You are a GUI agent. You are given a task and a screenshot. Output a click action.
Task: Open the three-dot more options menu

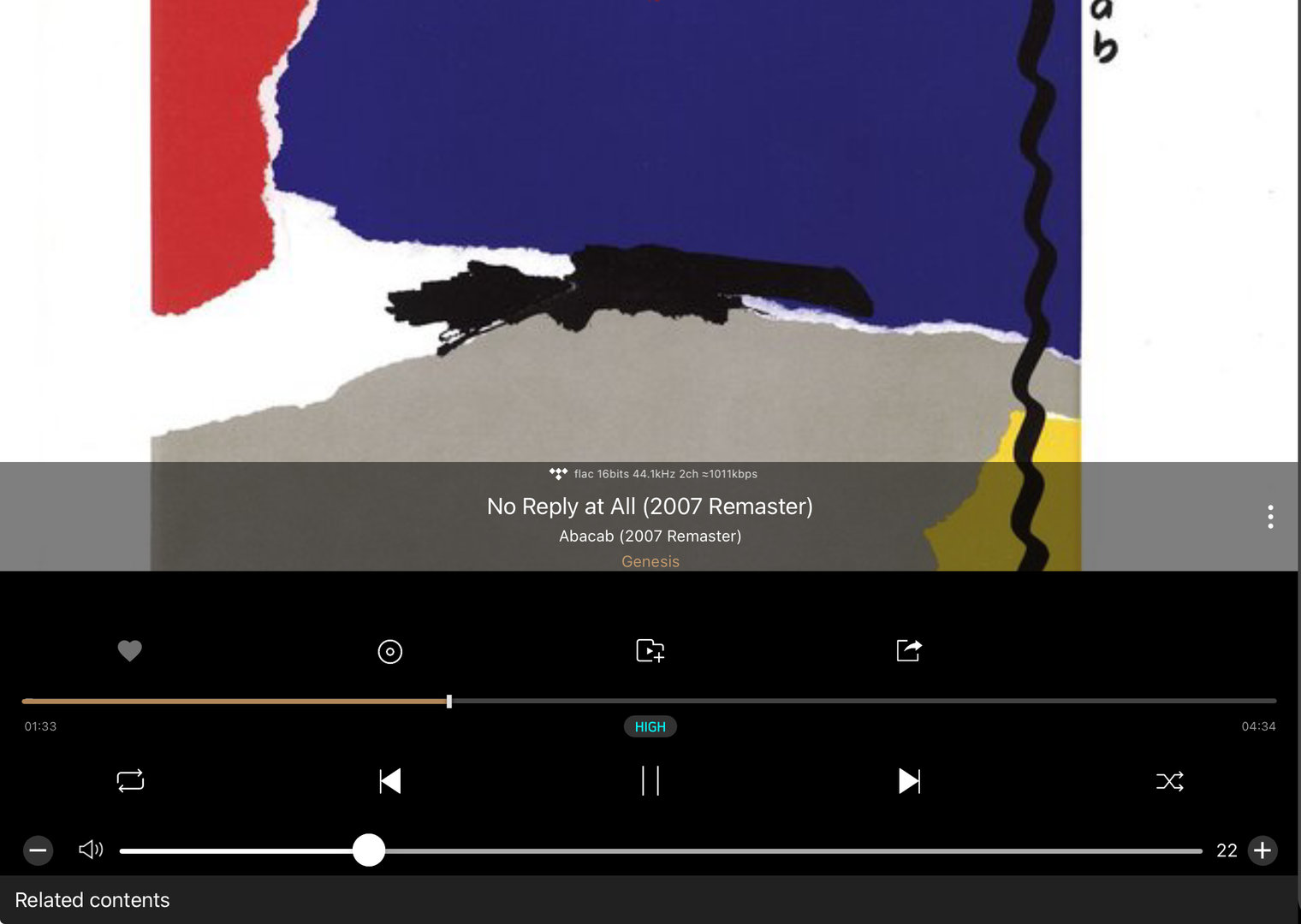pos(1270,517)
